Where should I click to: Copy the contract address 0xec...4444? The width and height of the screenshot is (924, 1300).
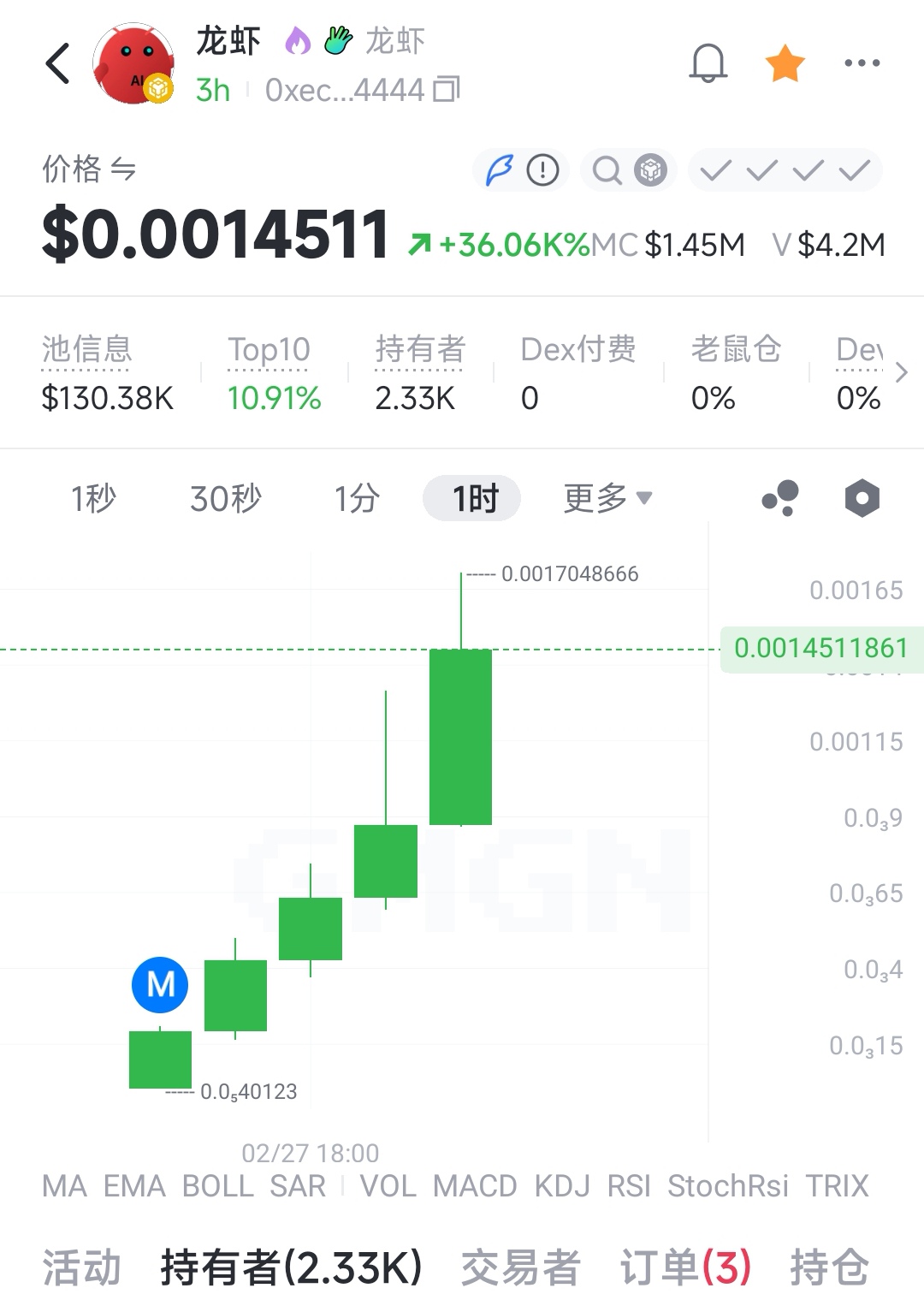[447, 89]
